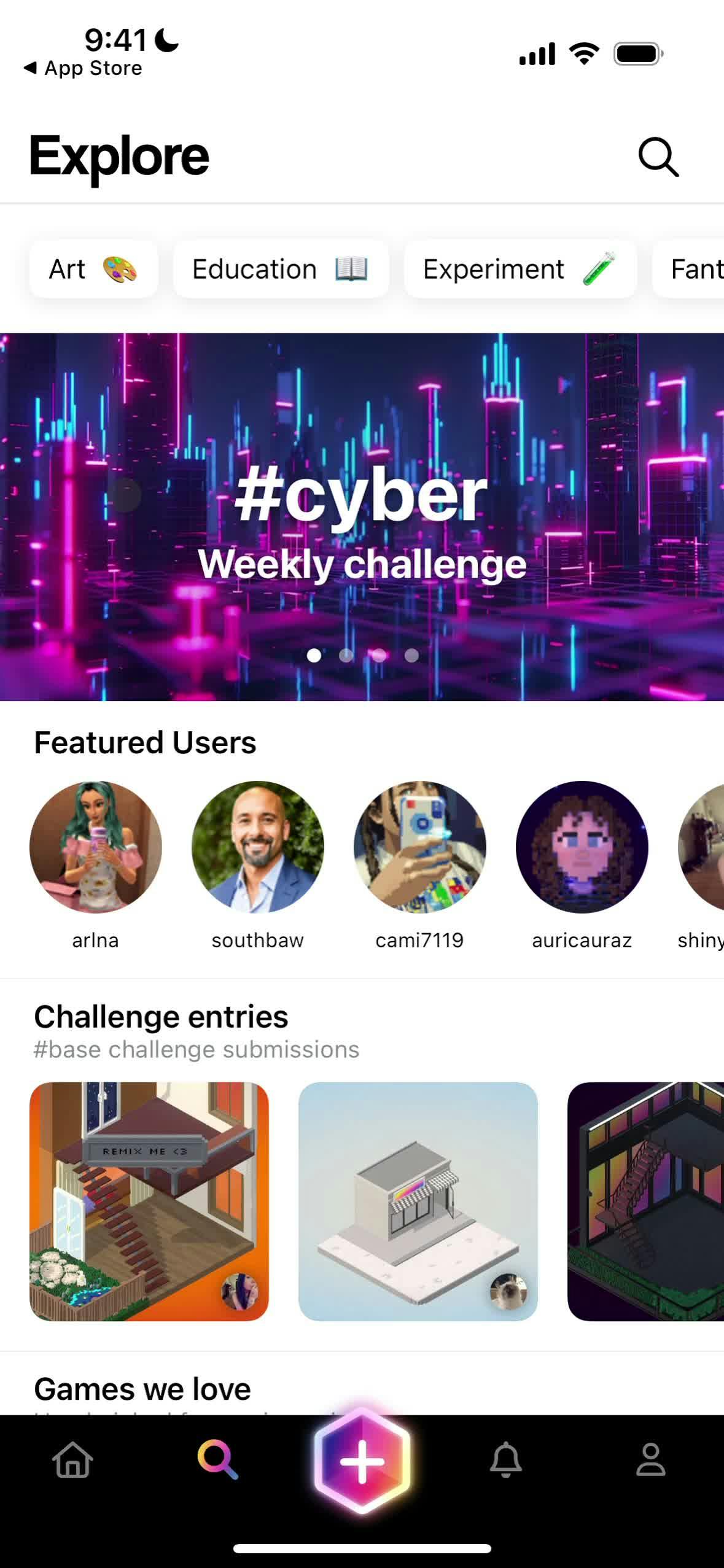This screenshot has width=724, height=1568.
Task: Open the REMIX ME challenge entry
Action: click(149, 1201)
